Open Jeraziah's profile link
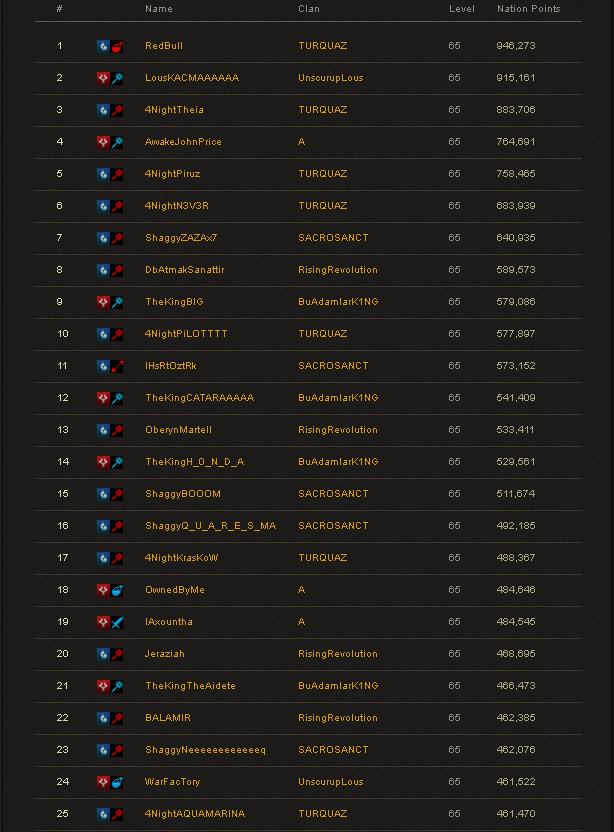Screen dimensions: 614x832 [165, 654]
